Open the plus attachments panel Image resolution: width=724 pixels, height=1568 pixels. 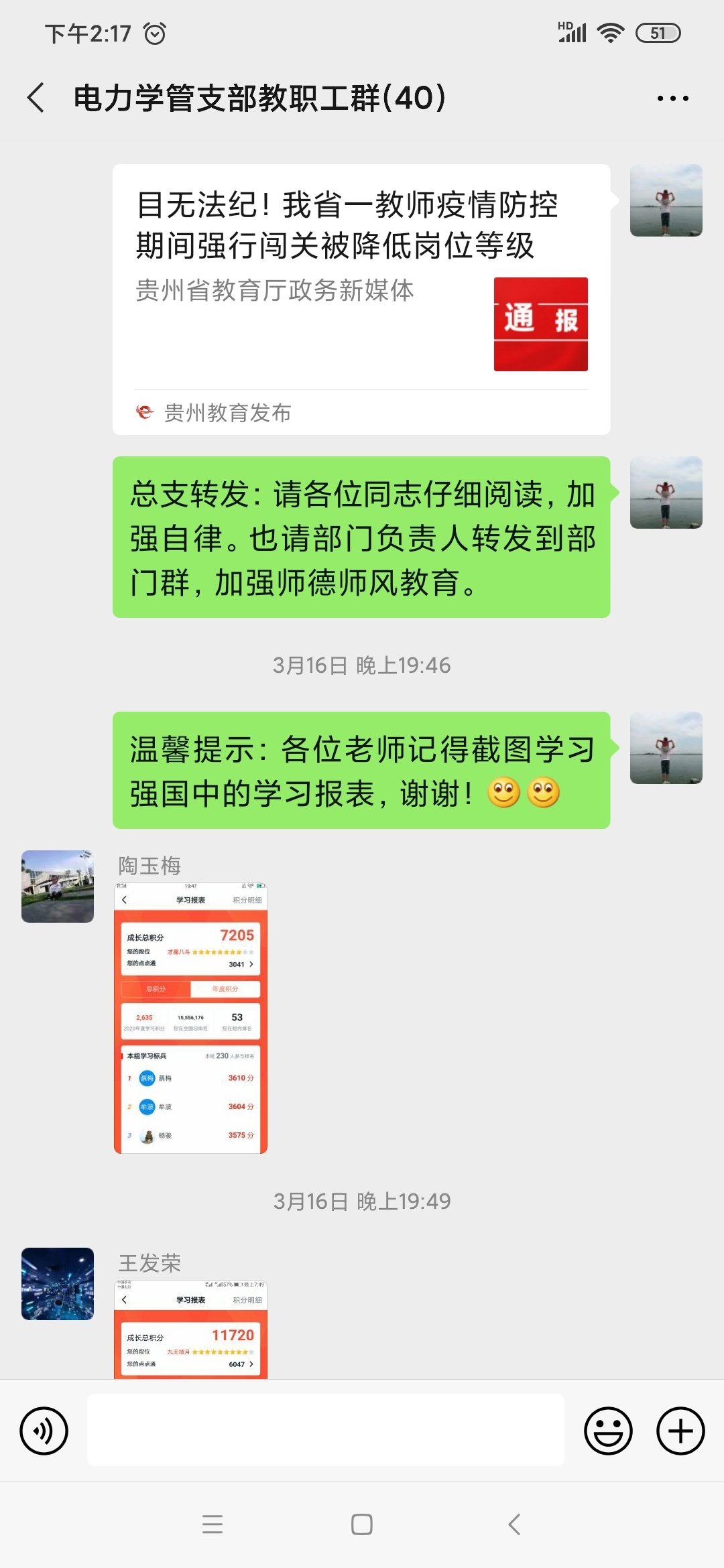click(x=680, y=1431)
